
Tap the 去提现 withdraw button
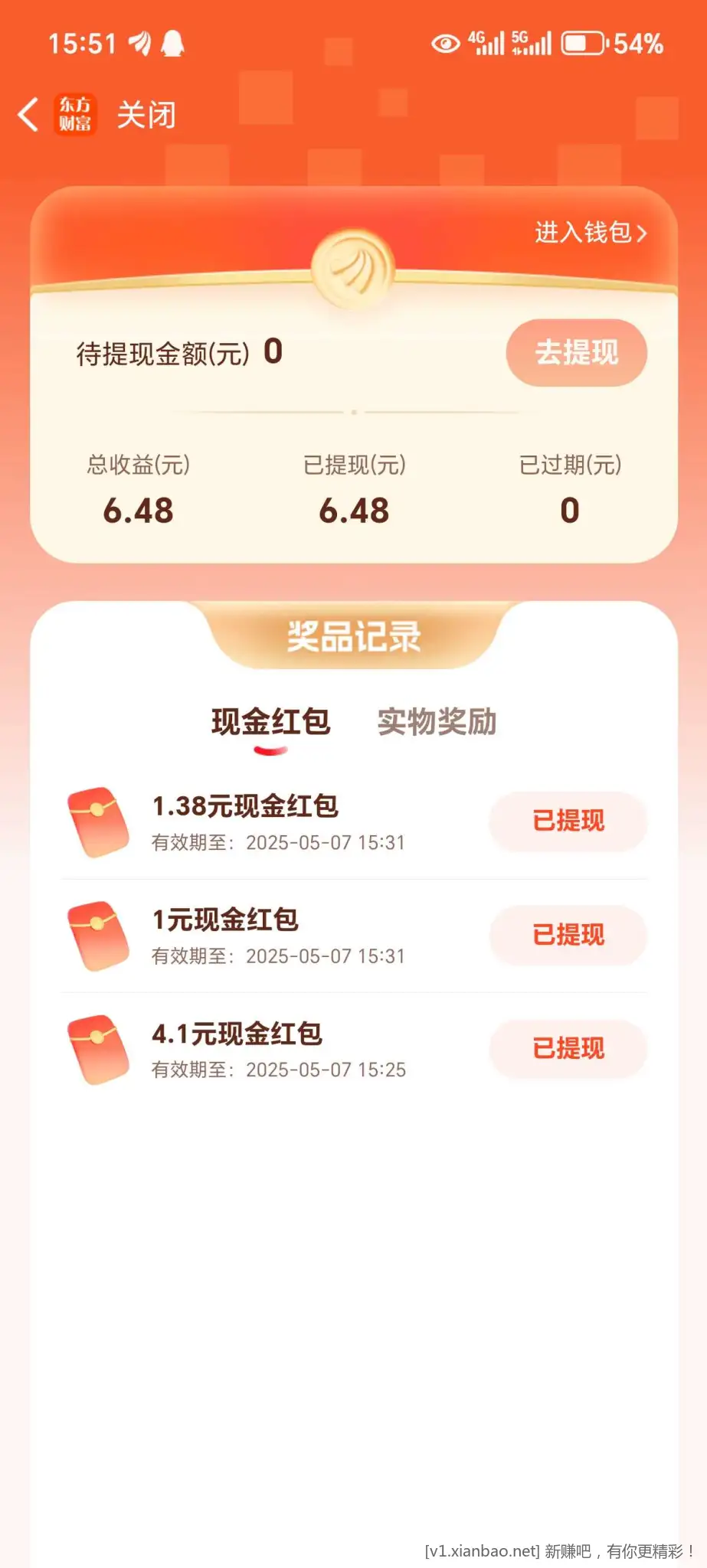[576, 352]
